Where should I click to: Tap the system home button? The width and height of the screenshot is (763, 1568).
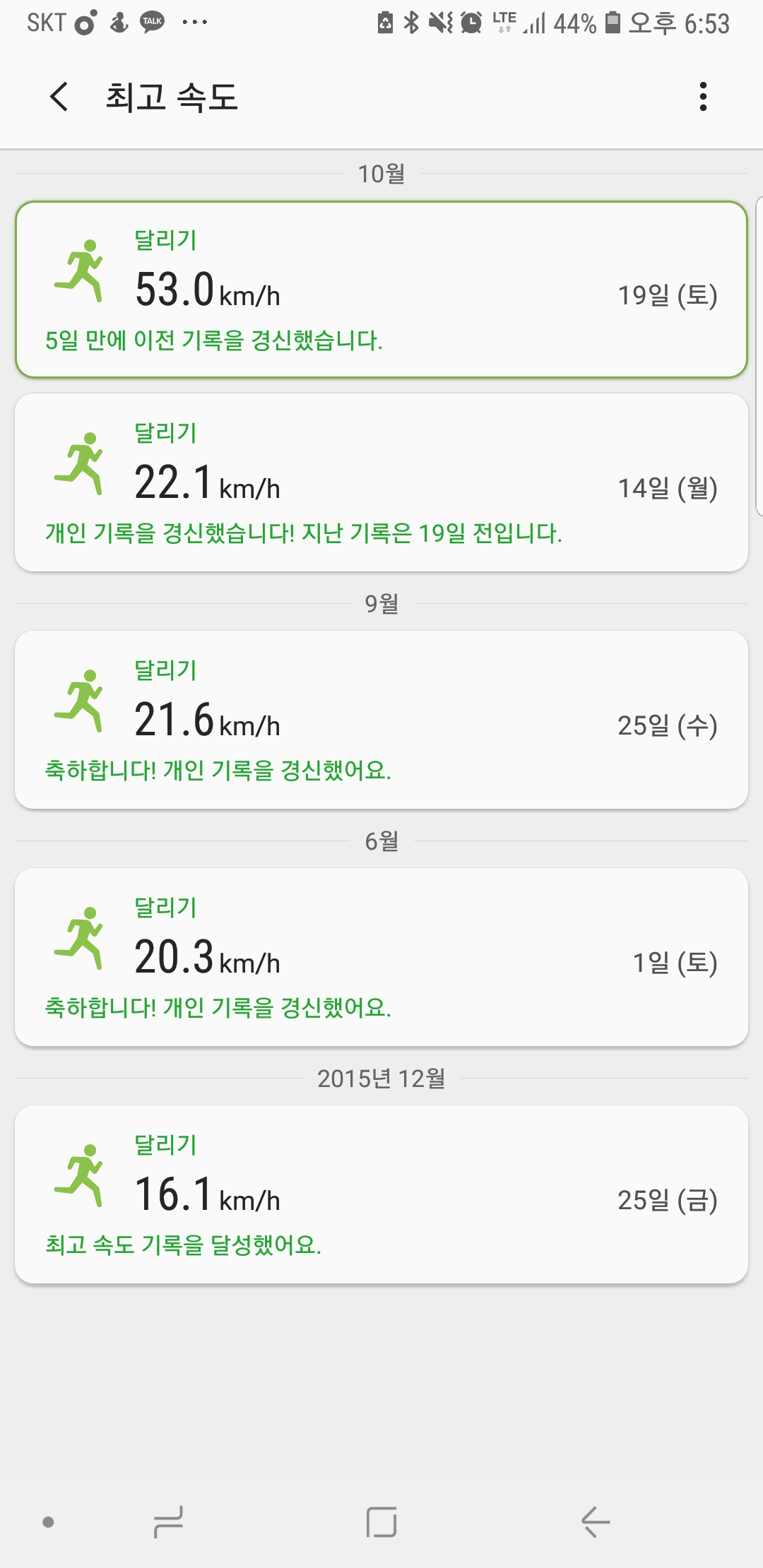click(381, 1521)
